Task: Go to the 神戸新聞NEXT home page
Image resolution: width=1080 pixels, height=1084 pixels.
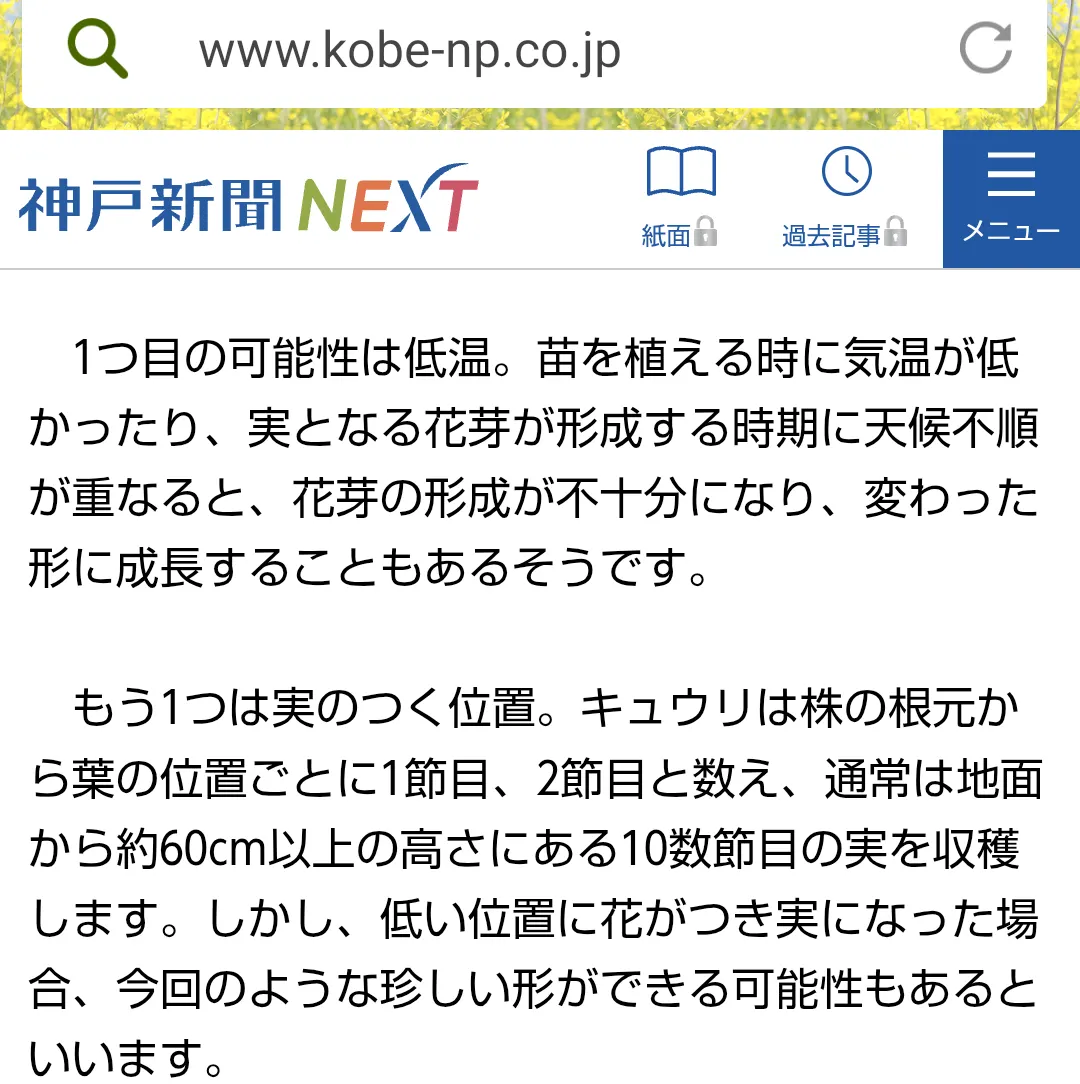Action: (248, 203)
